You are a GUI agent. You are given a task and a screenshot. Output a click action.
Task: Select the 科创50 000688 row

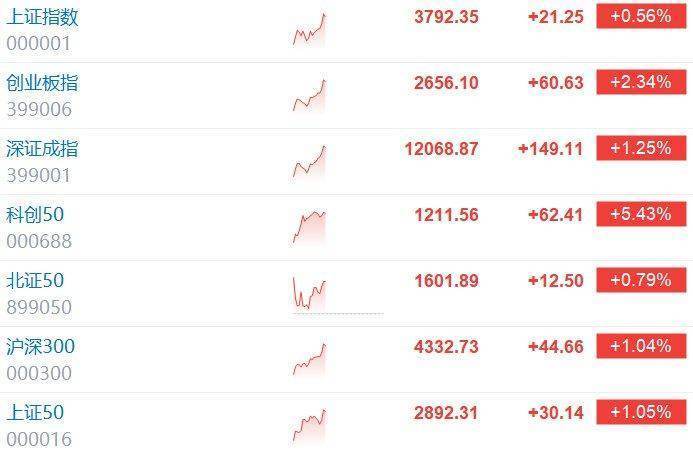coord(36,215)
